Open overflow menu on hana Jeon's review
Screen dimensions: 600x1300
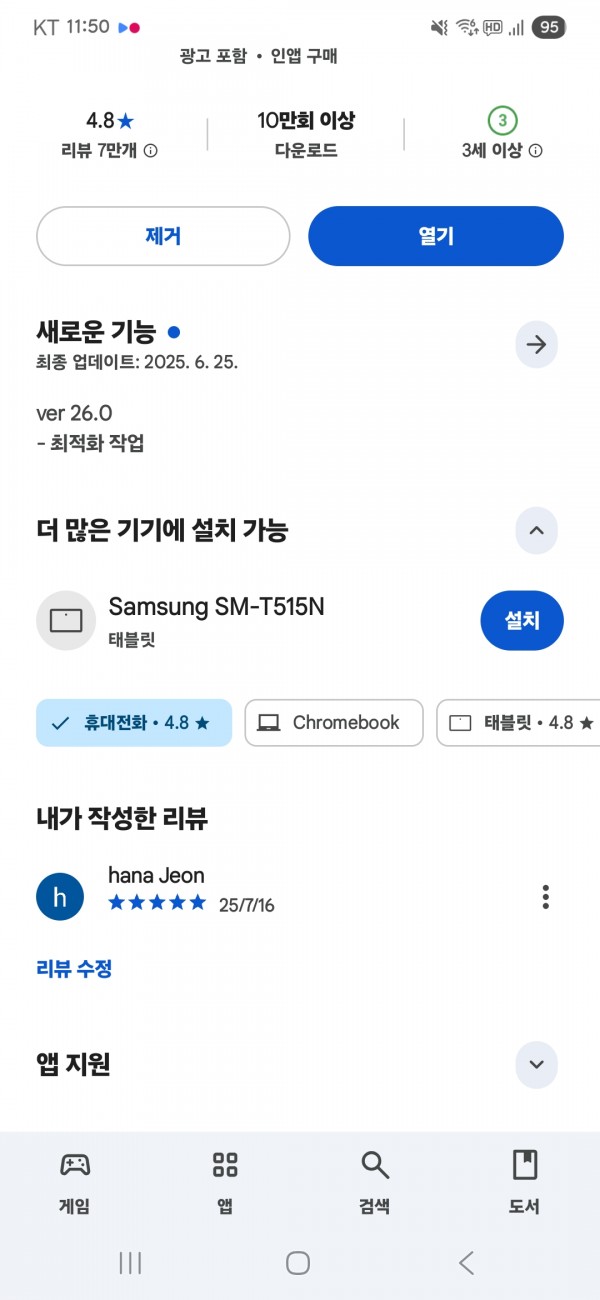pyautogui.click(x=545, y=896)
